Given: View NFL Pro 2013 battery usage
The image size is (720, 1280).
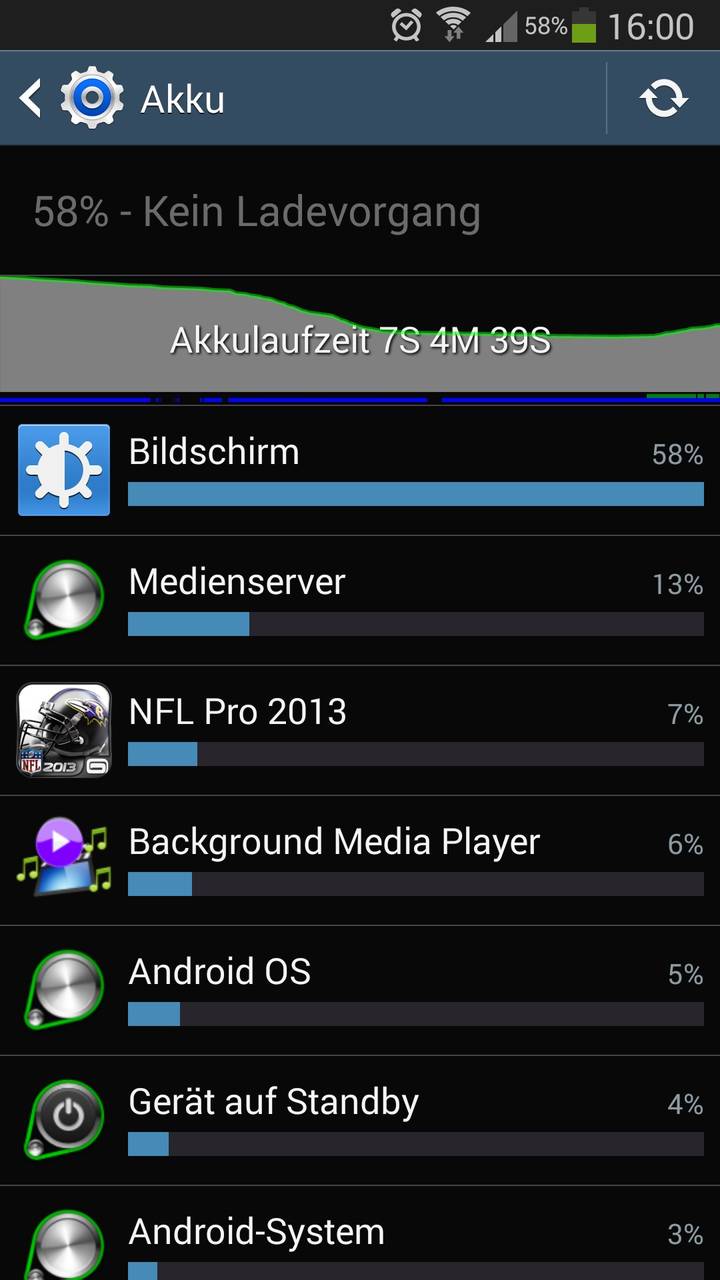Looking at the screenshot, I should (x=360, y=730).
